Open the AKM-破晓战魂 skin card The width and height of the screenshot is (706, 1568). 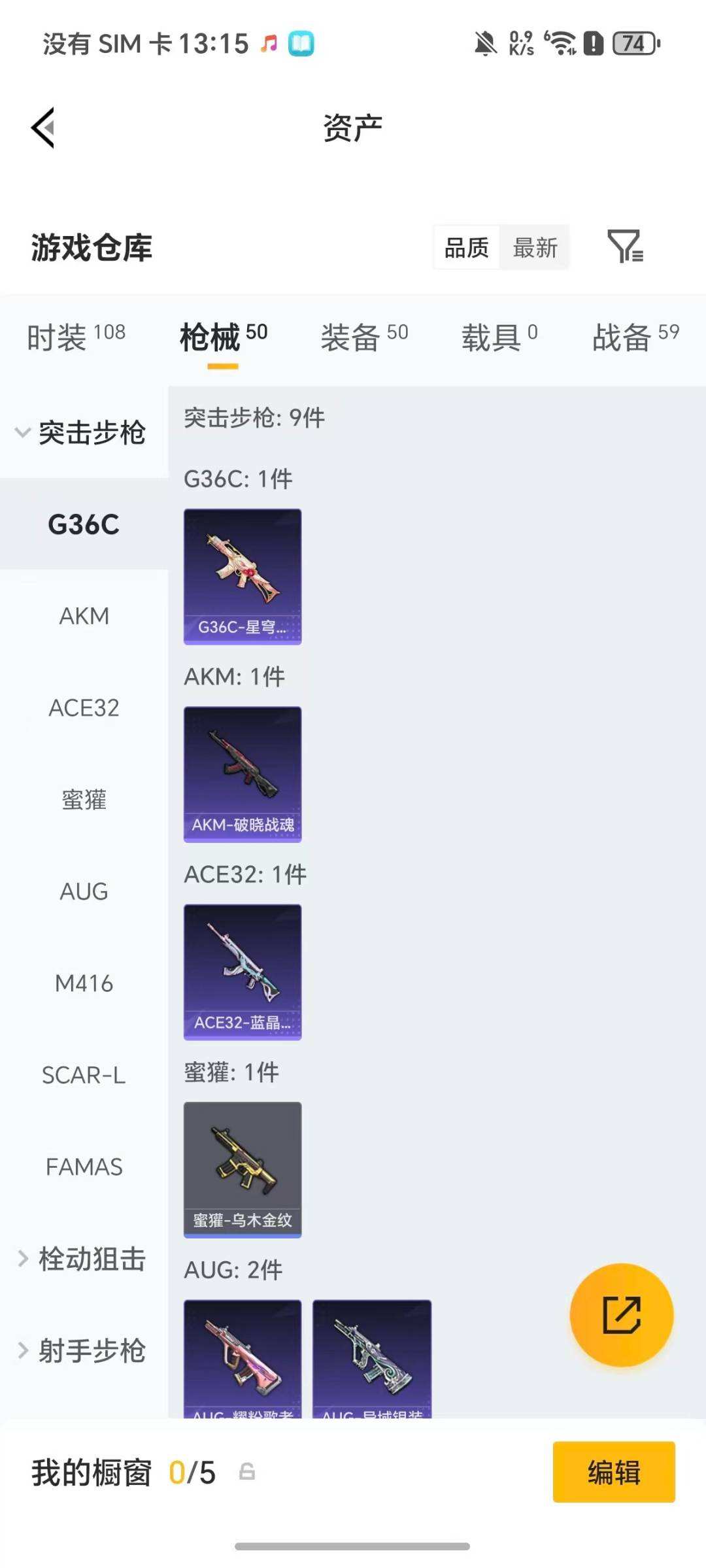coord(243,774)
